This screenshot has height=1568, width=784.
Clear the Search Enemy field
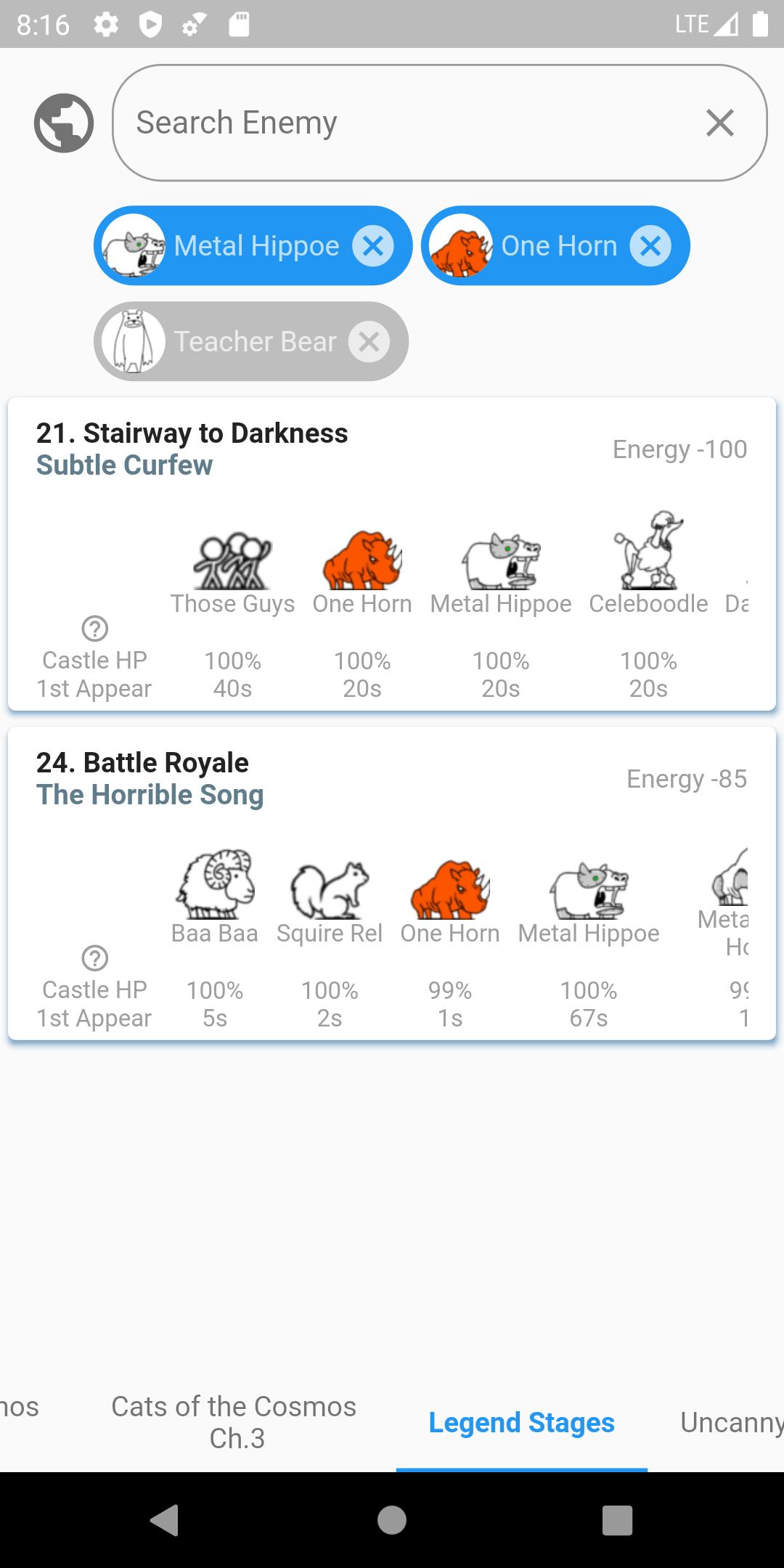(719, 123)
